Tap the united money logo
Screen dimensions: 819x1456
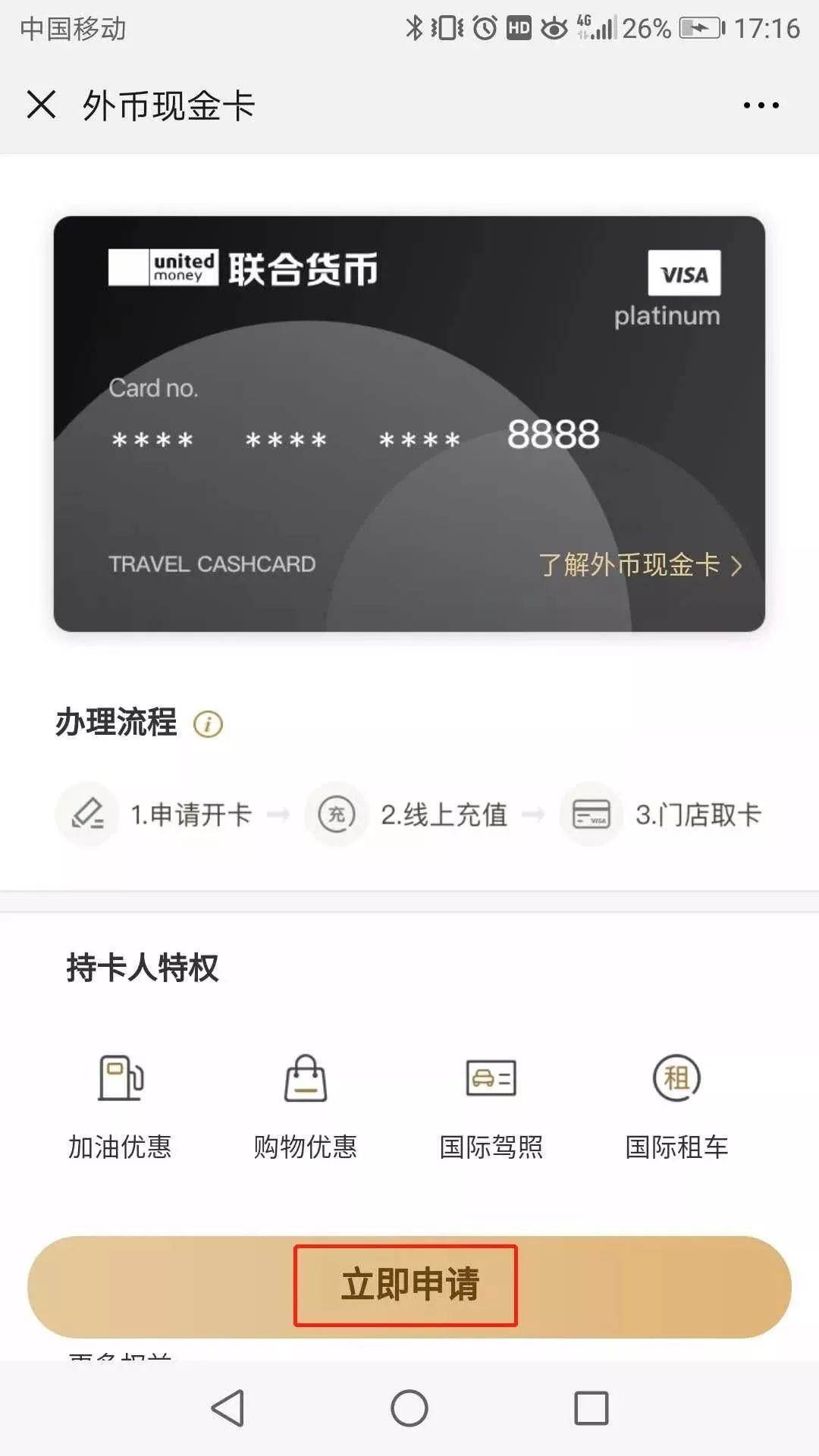[x=162, y=267]
